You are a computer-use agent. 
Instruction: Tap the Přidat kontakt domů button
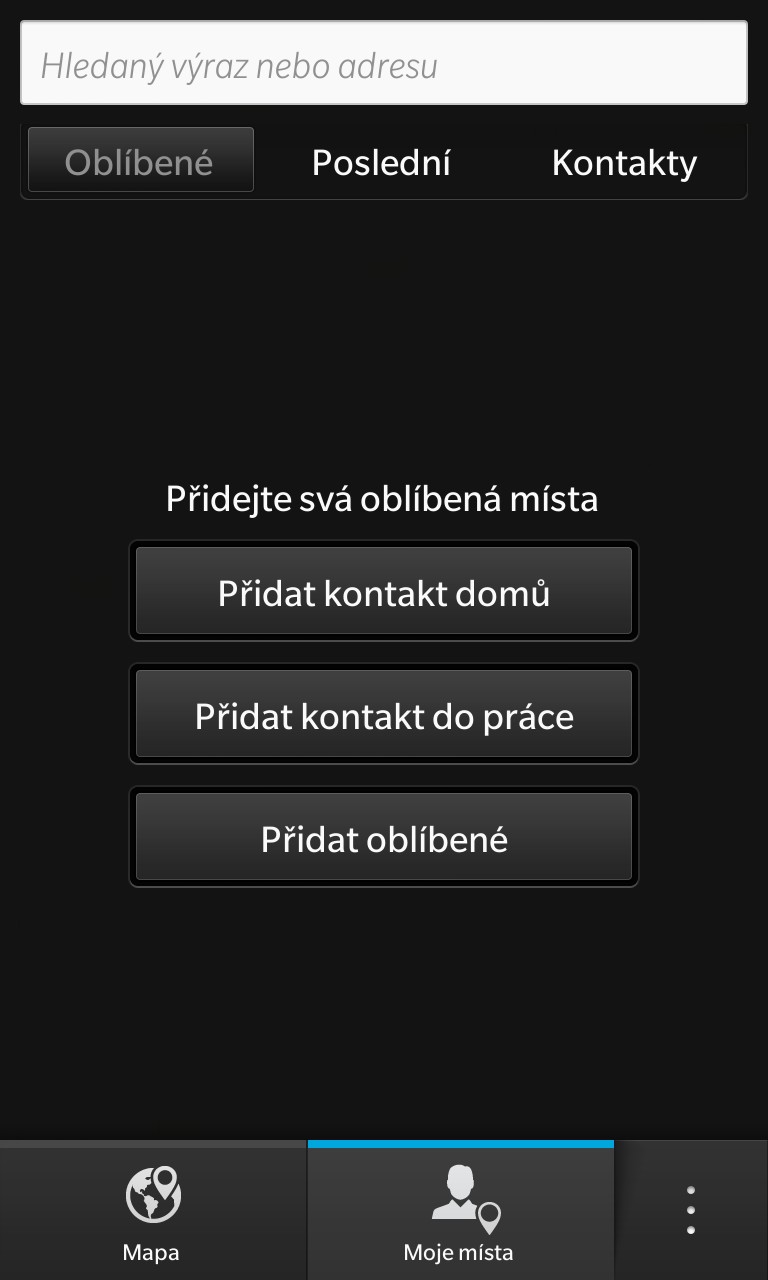tap(384, 592)
